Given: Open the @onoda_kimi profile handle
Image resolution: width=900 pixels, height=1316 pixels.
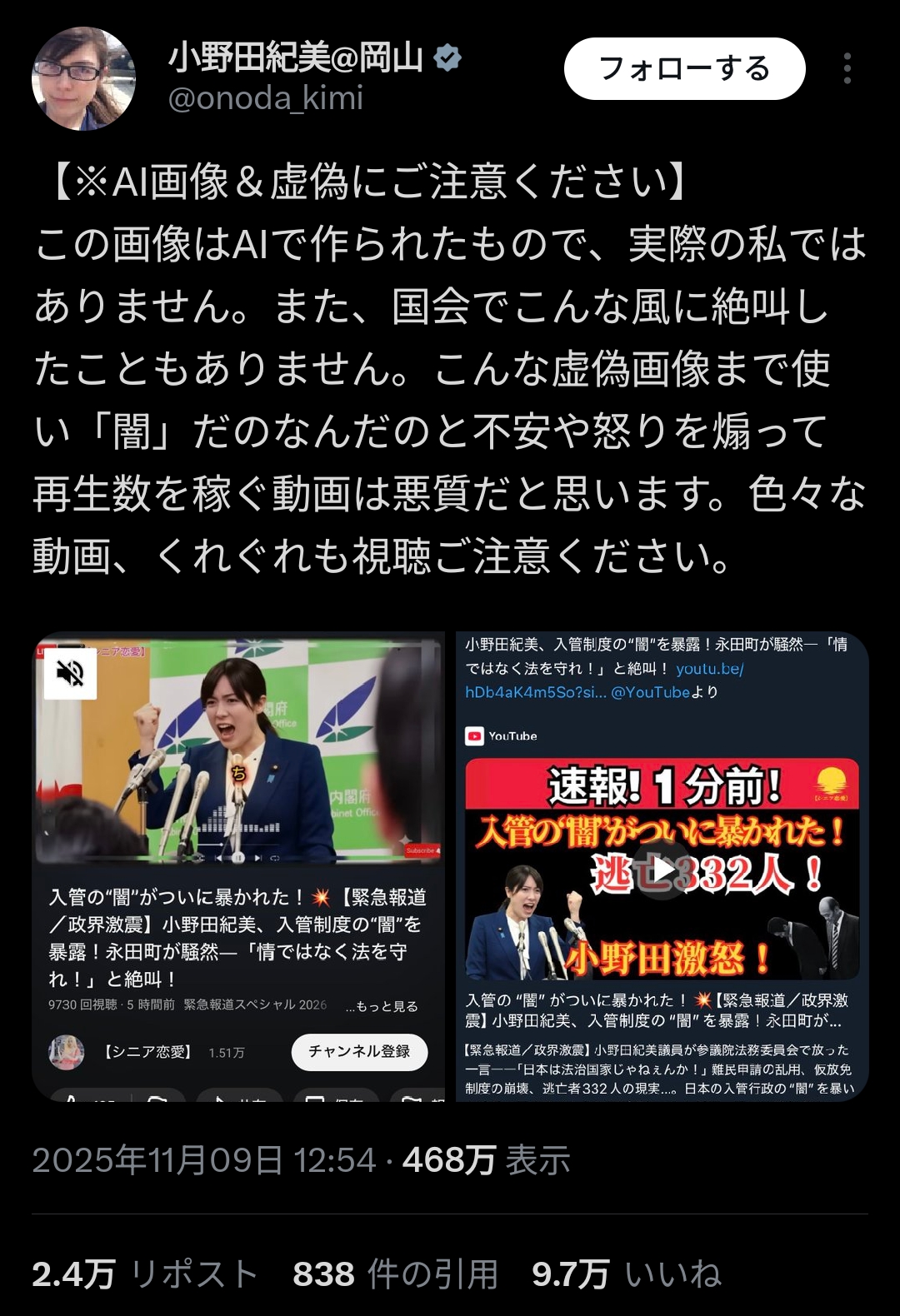Looking at the screenshot, I should click(x=265, y=98).
